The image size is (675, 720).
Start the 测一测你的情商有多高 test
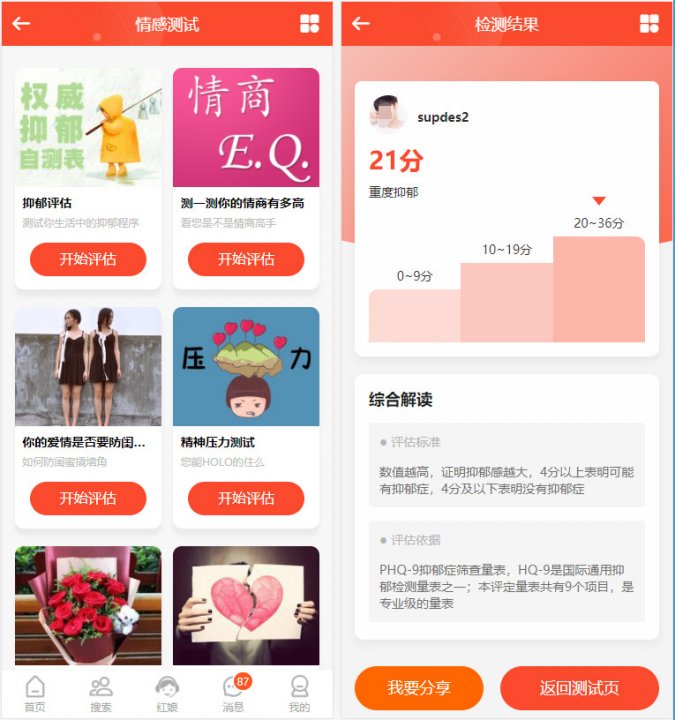click(x=246, y=259)
